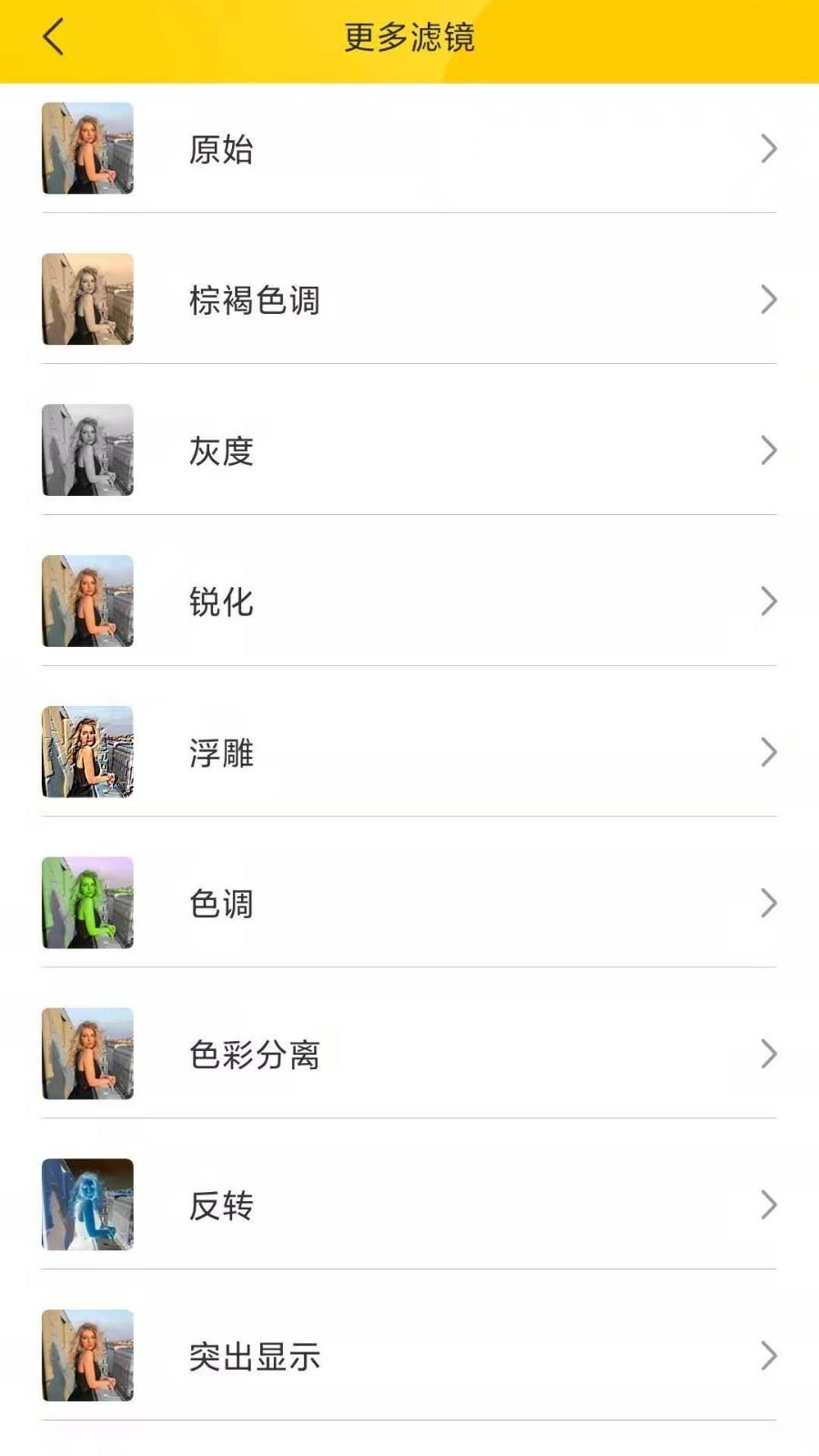Tap the 原始 filter preview thumbnail
The height and width of the screenshot is (1456, 819).
point(86,148)
